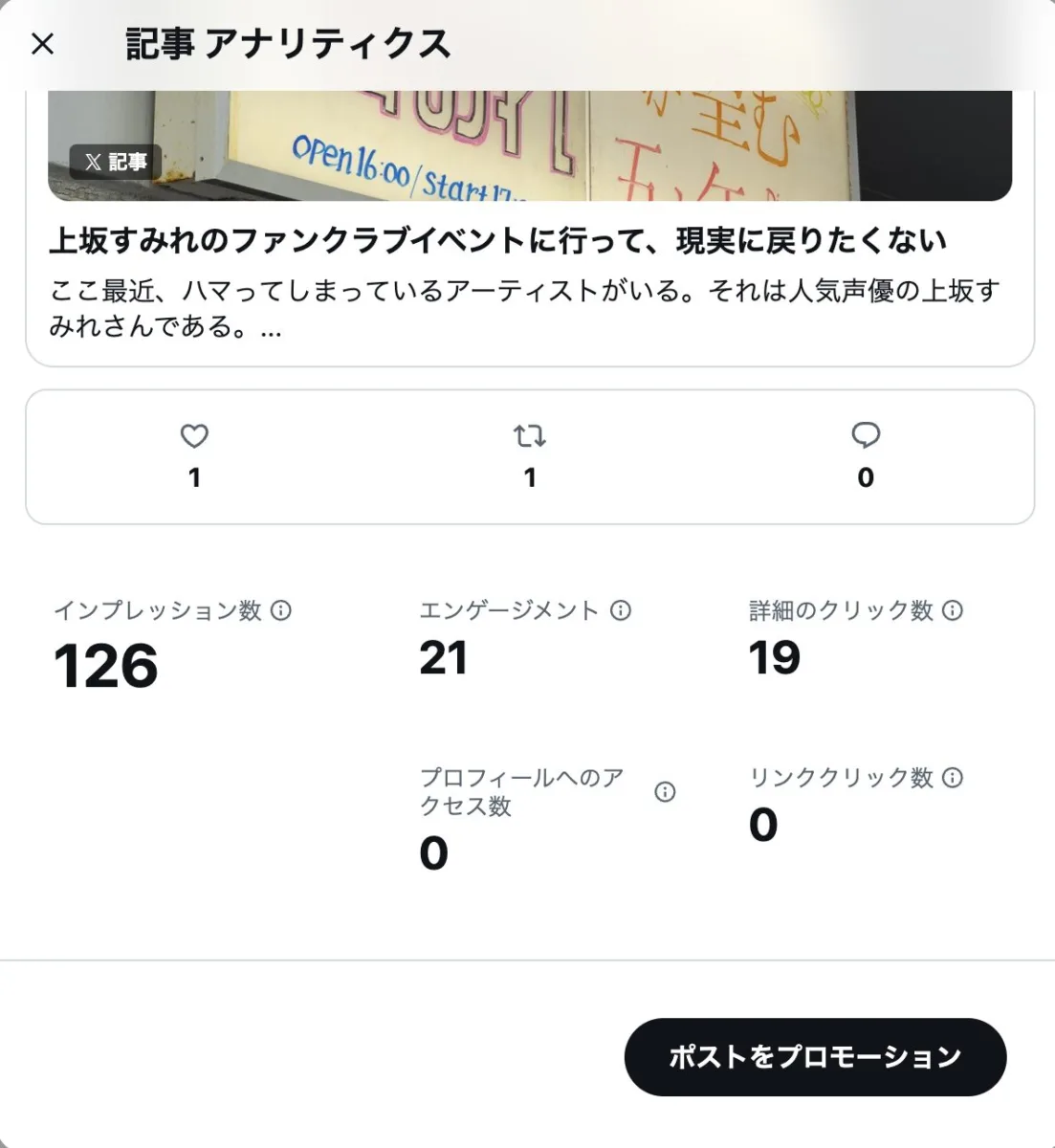Show info for エンゲージメント
The height and width of the screenshot is (1148, 1055).
pyautogui.click(x=621, y=610)
